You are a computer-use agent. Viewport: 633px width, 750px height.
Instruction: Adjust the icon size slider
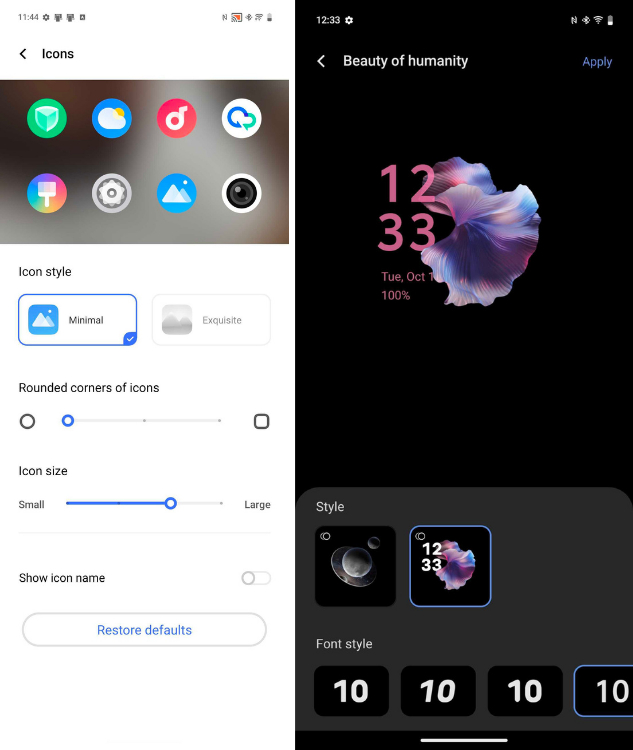pyautogui.click(x=171, y=503)
